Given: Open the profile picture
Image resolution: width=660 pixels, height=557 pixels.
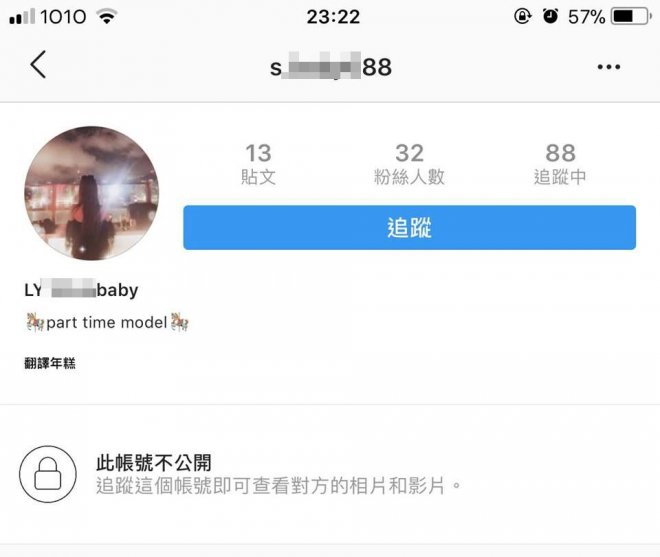Looking at the screenshot, I should coord(91,194).
